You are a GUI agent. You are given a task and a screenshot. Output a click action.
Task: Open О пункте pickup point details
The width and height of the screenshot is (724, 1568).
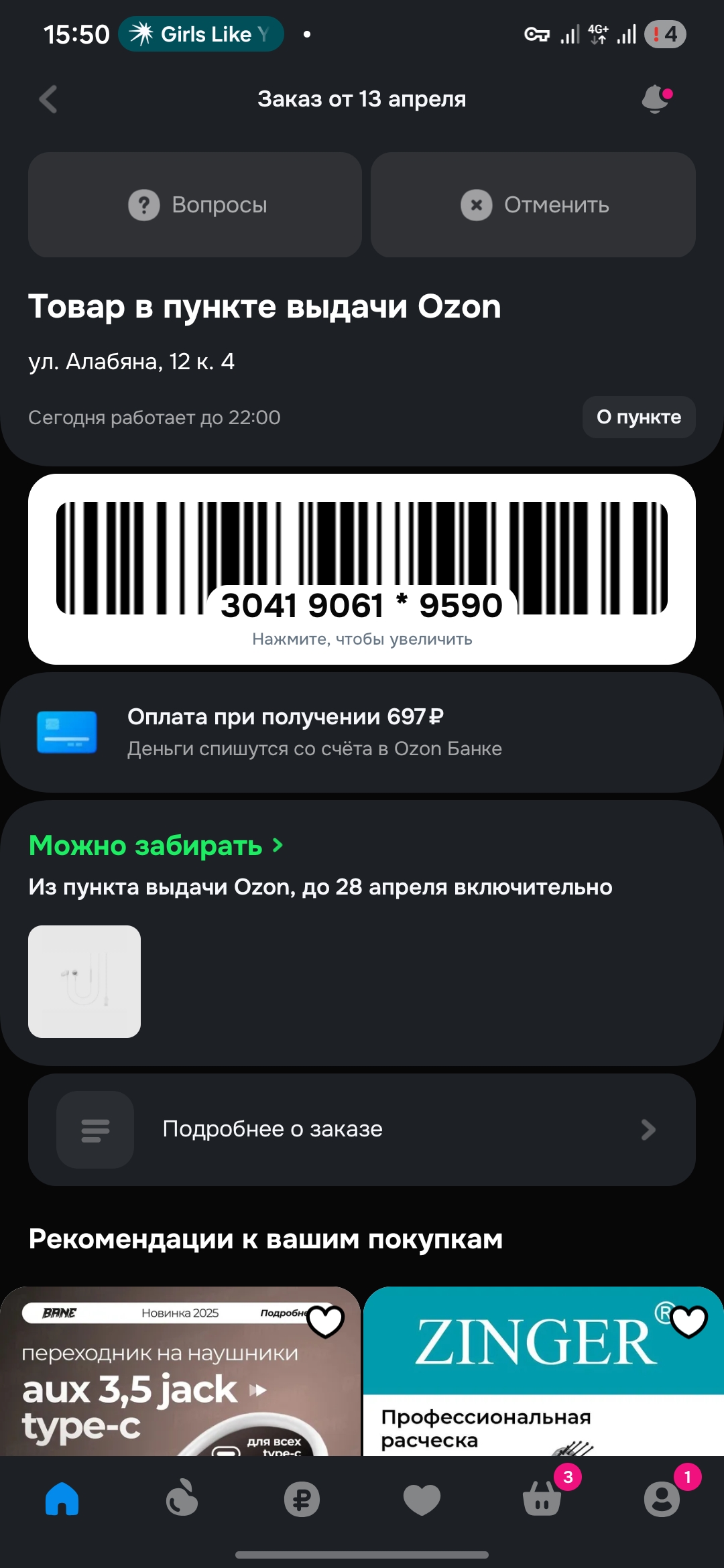coord(638,417)
